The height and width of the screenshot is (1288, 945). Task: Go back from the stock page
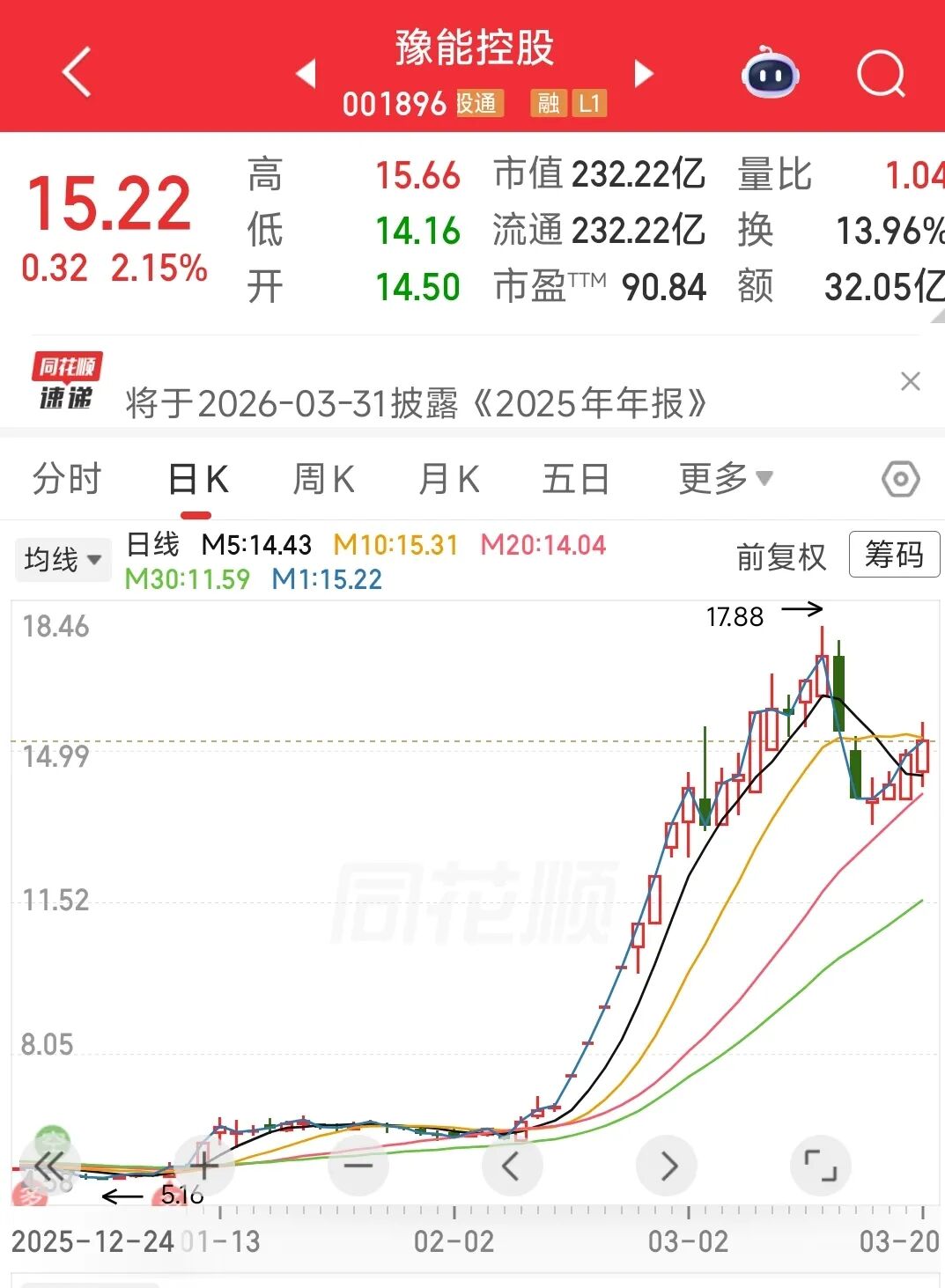pyautogui.click(x=78, y=72)
